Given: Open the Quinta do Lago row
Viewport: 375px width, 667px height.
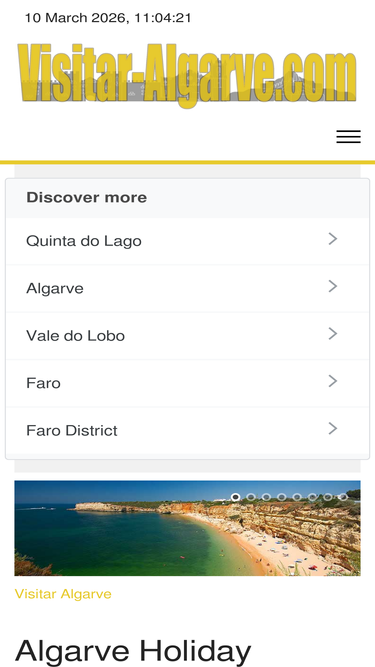Looking at the screenshot, I should point(188,241).
